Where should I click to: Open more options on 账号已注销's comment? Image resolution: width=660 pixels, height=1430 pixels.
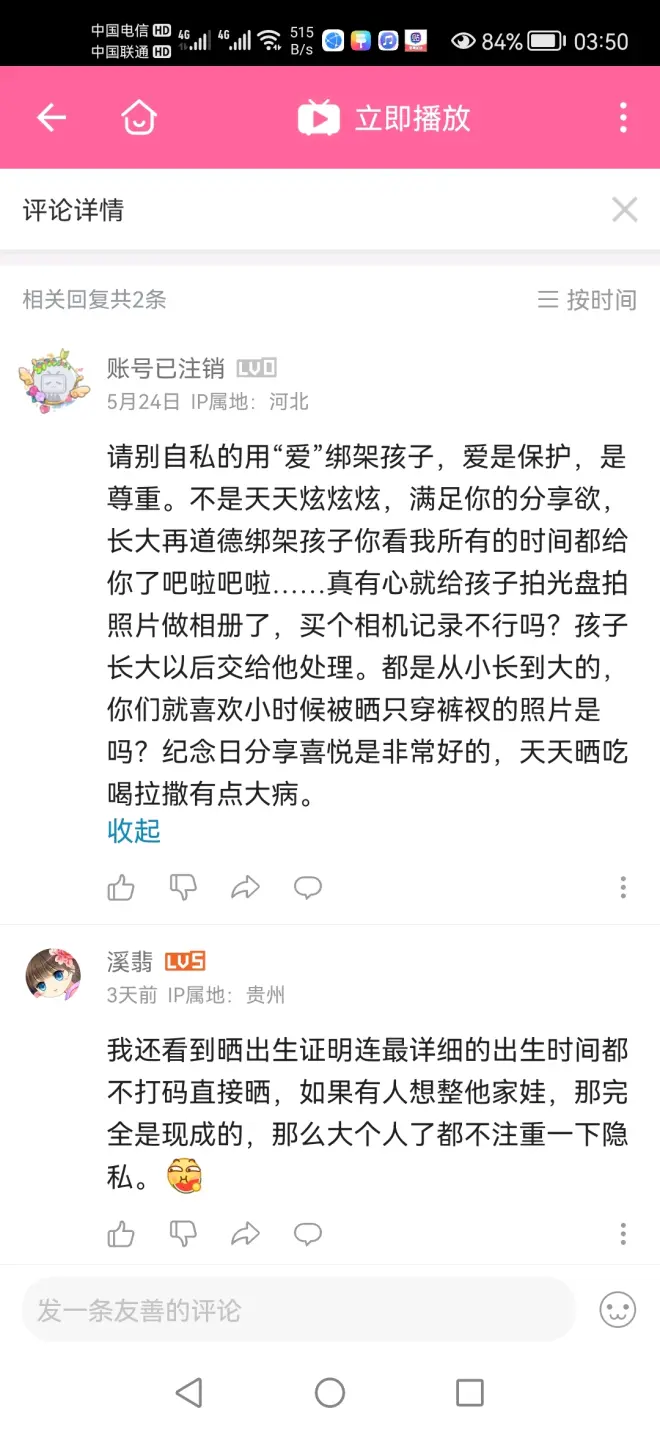tap(623, 887)
